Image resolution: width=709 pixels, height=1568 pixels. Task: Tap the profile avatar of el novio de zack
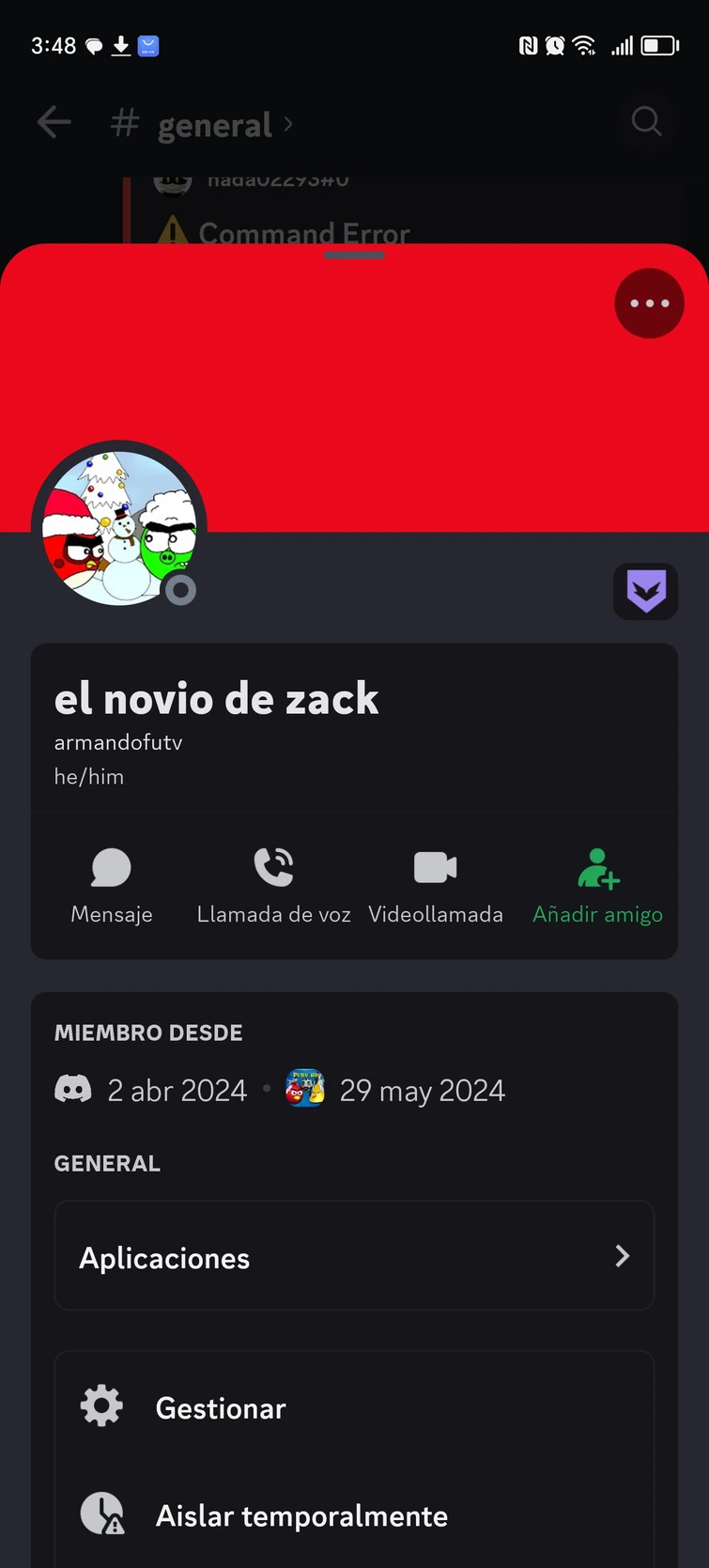click(118, 526)
